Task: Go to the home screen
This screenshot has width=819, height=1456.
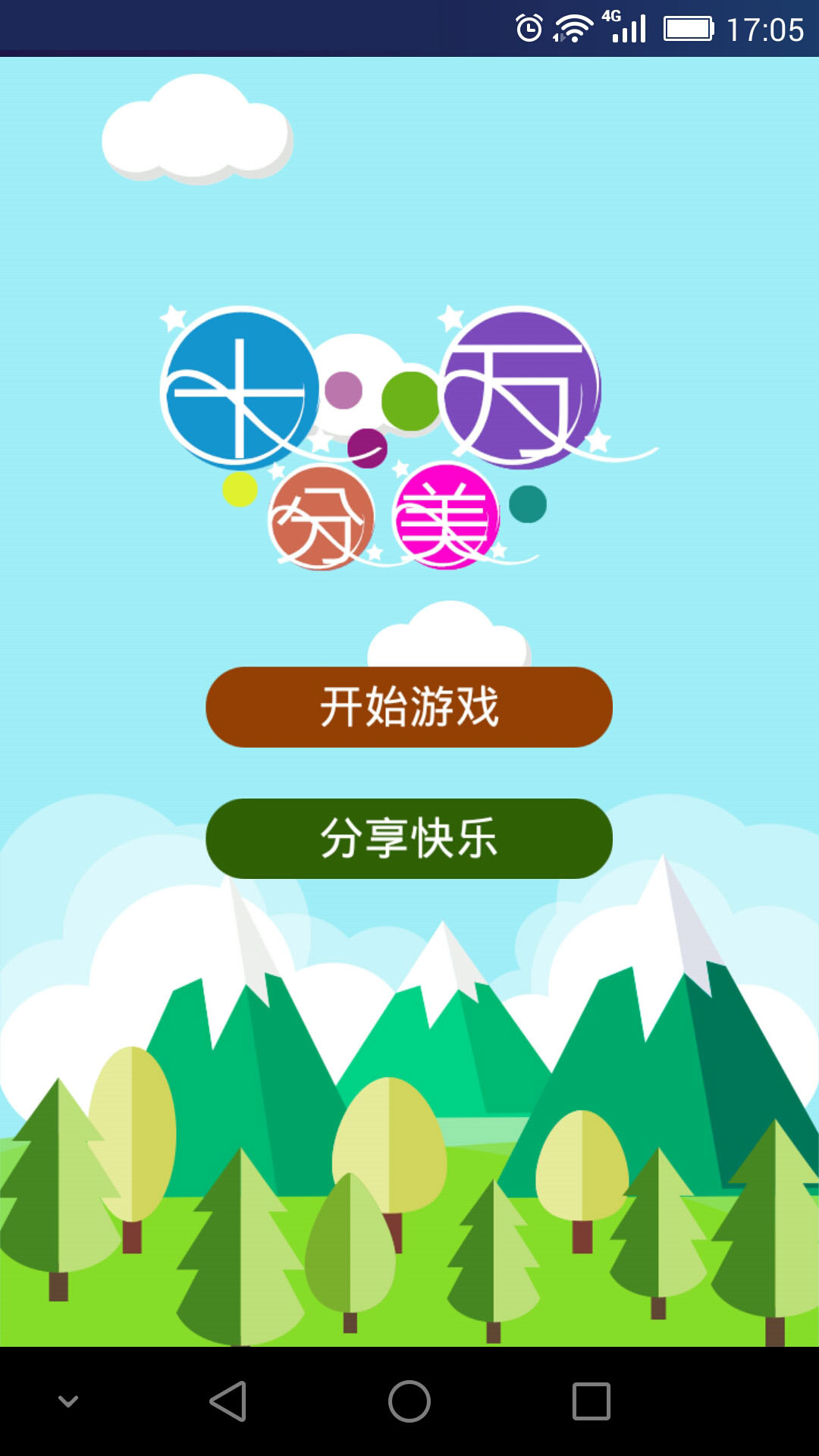Action: [x=409, y=1401]
